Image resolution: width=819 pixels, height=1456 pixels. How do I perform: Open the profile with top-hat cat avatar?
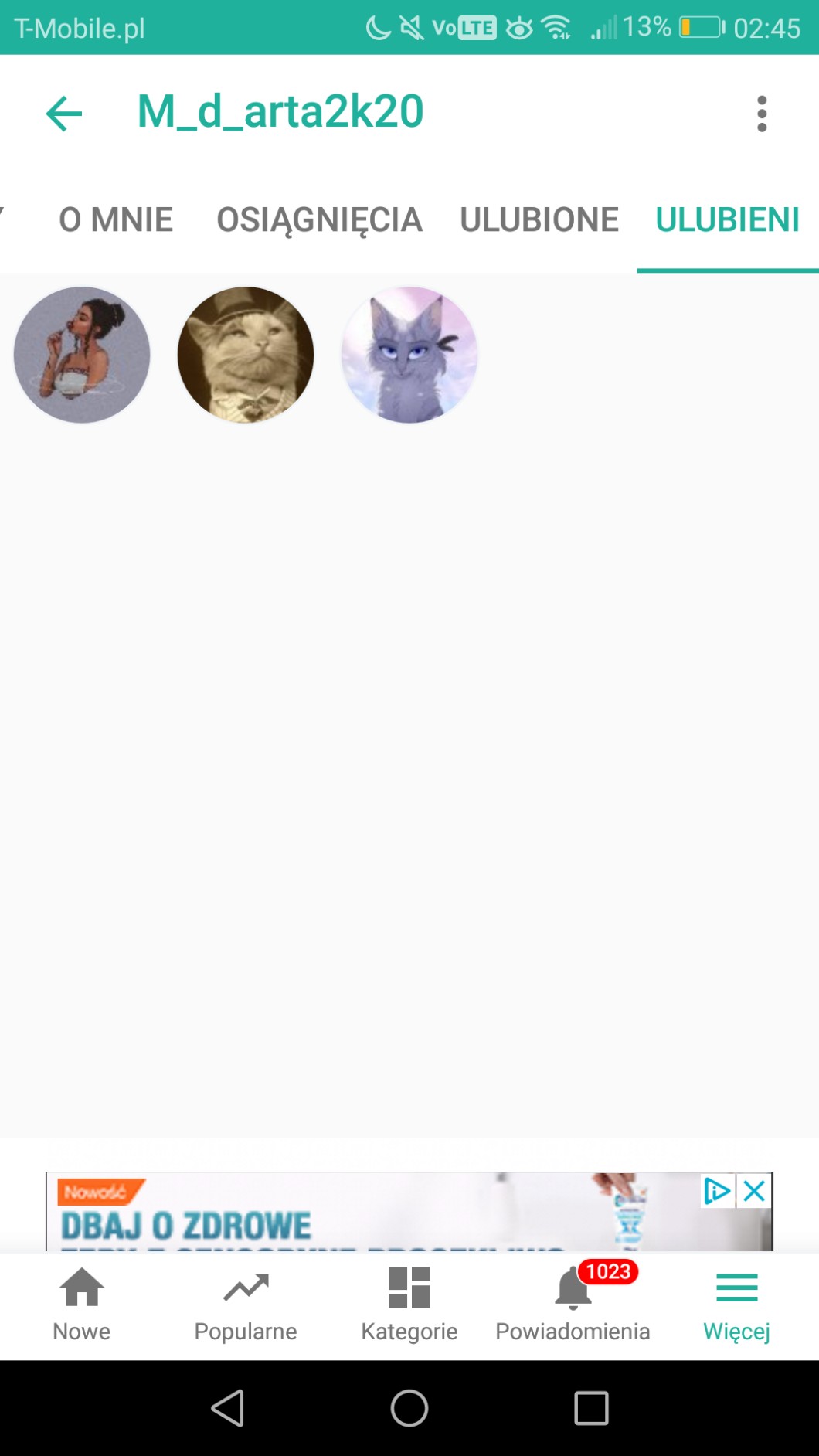246,355
